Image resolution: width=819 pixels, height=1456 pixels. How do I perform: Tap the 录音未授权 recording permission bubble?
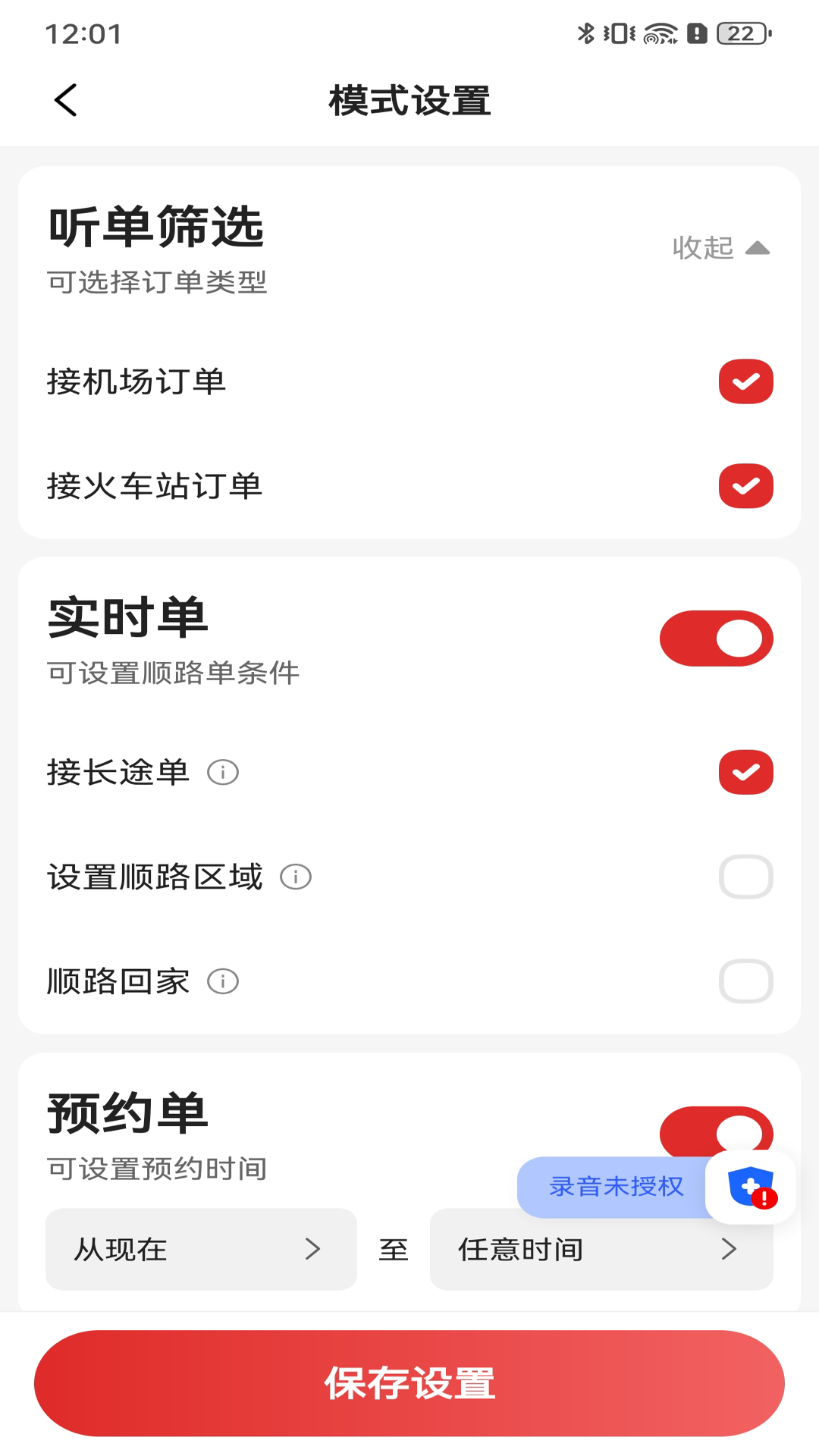click(x=616, y=1188)
